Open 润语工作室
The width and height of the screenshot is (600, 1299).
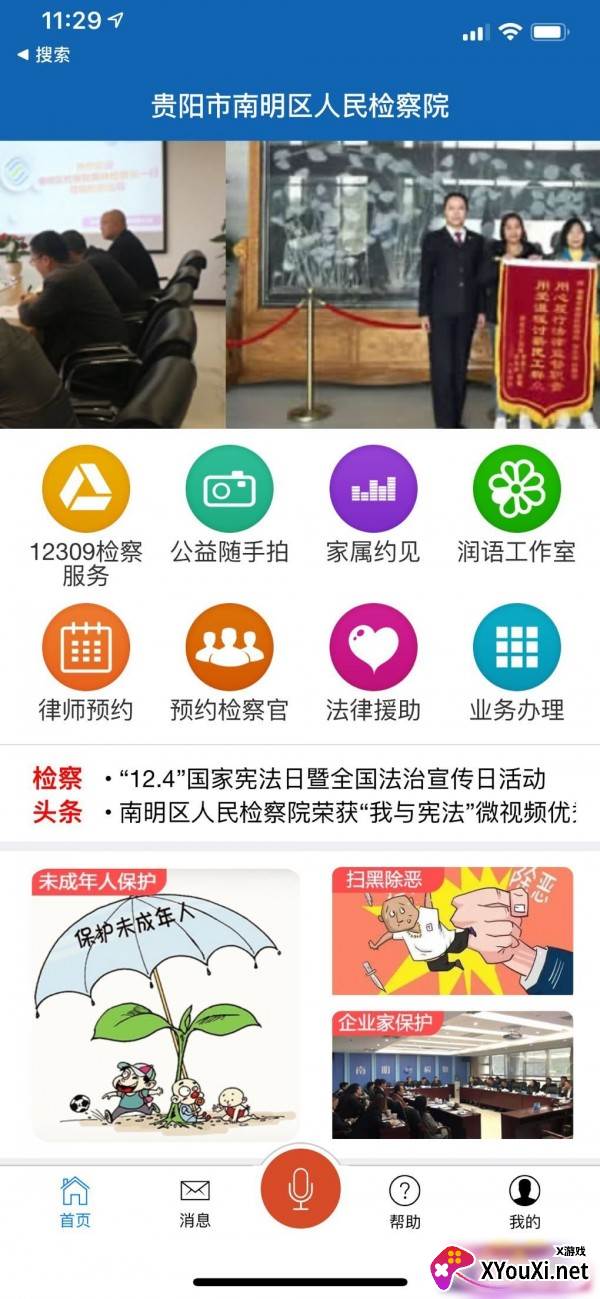point(516,489)
